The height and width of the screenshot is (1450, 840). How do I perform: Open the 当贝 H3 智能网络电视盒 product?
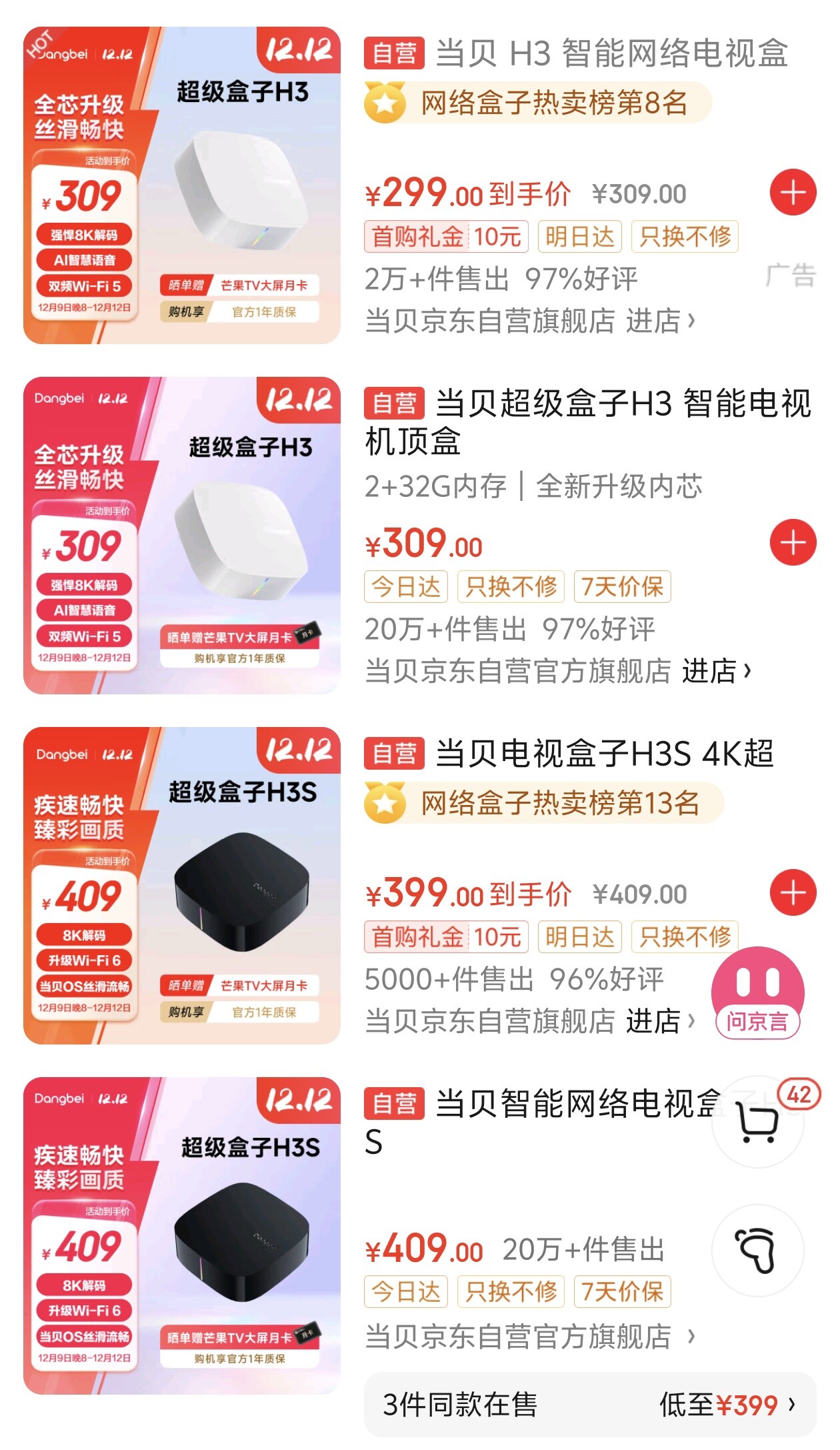pyautogui.click(x=611, y=53)
